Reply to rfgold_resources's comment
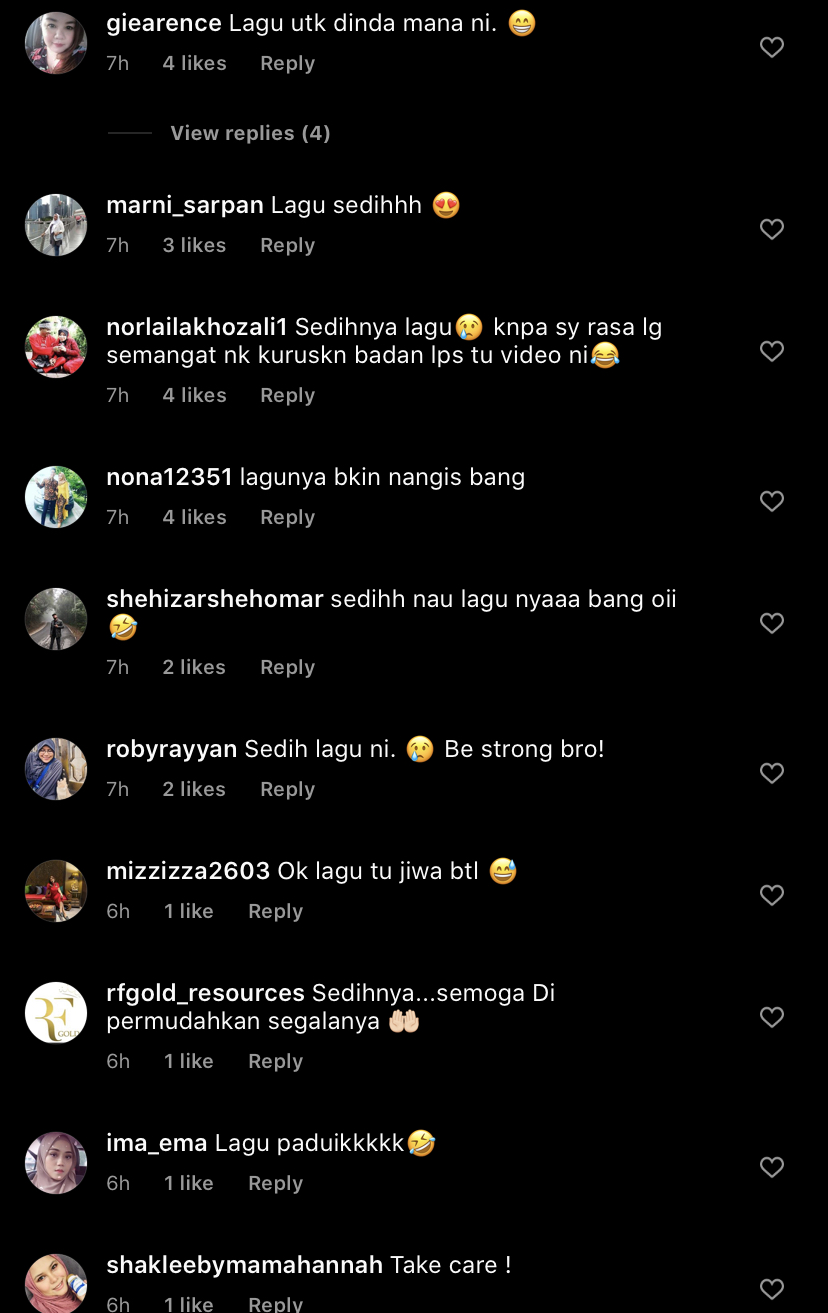This screenshot has width=828, height=1313. pyautogui.click(x=275, y=1061)
